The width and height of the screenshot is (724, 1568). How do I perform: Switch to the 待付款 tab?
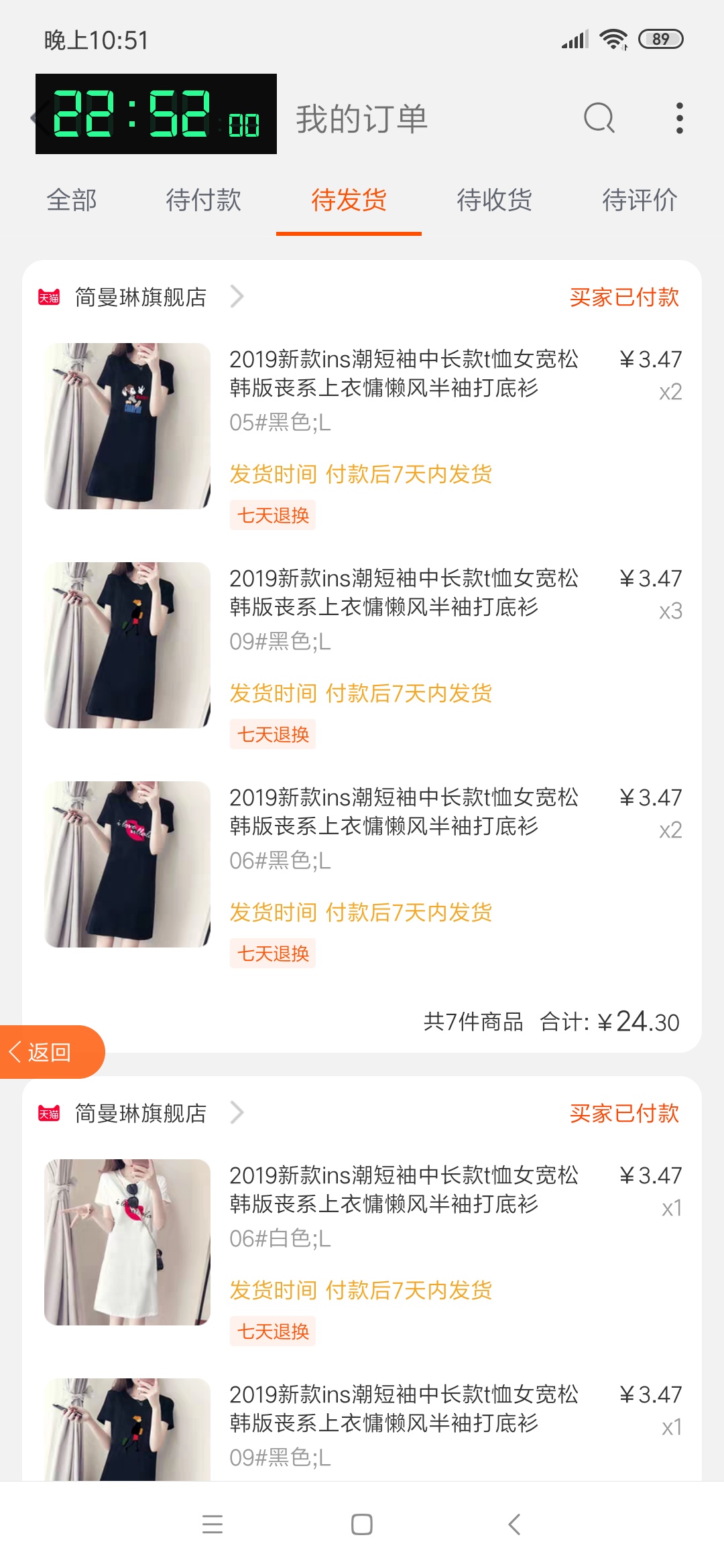pyautogui.click(x=203, y=200)
